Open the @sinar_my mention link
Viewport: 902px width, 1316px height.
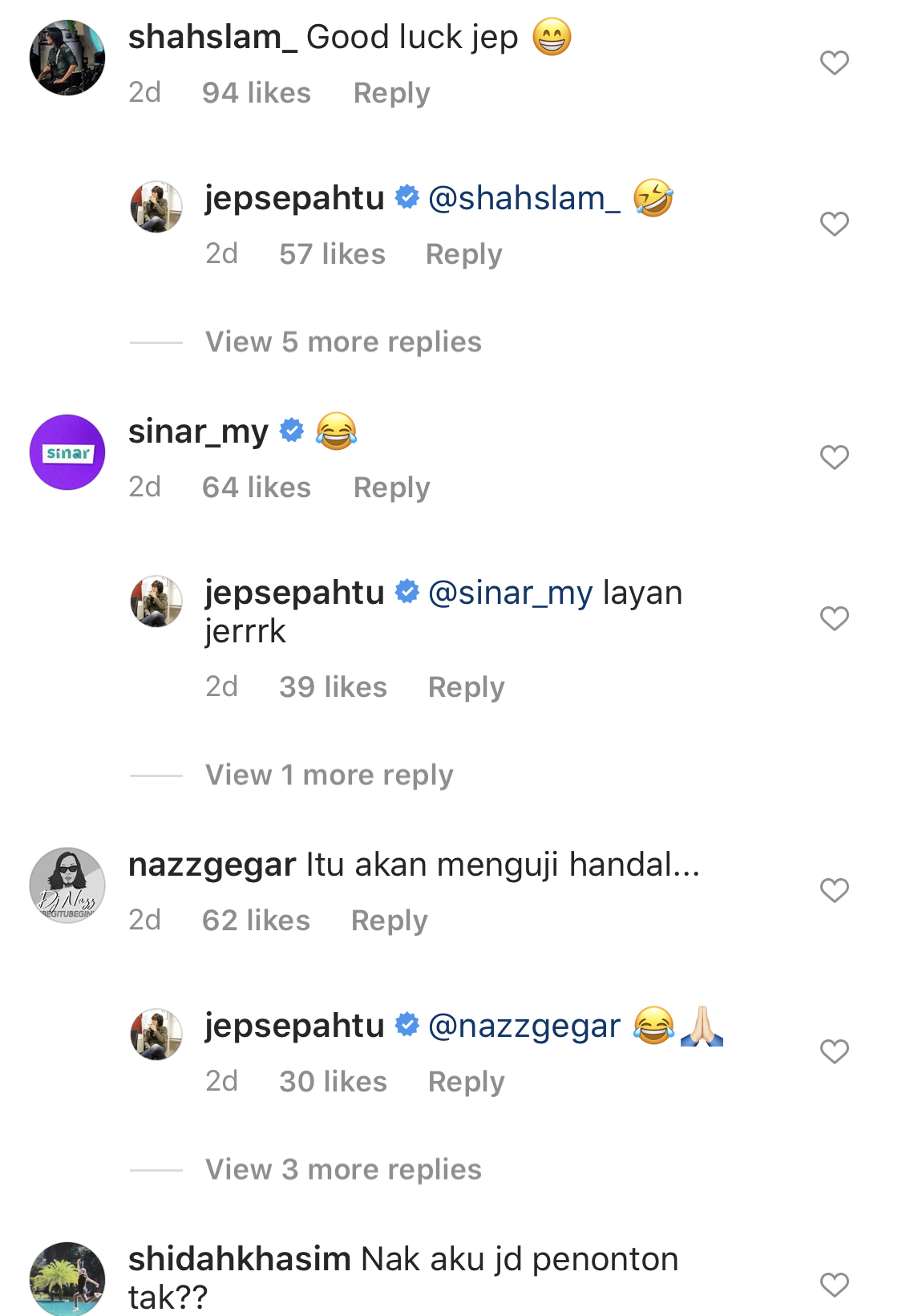510,593
